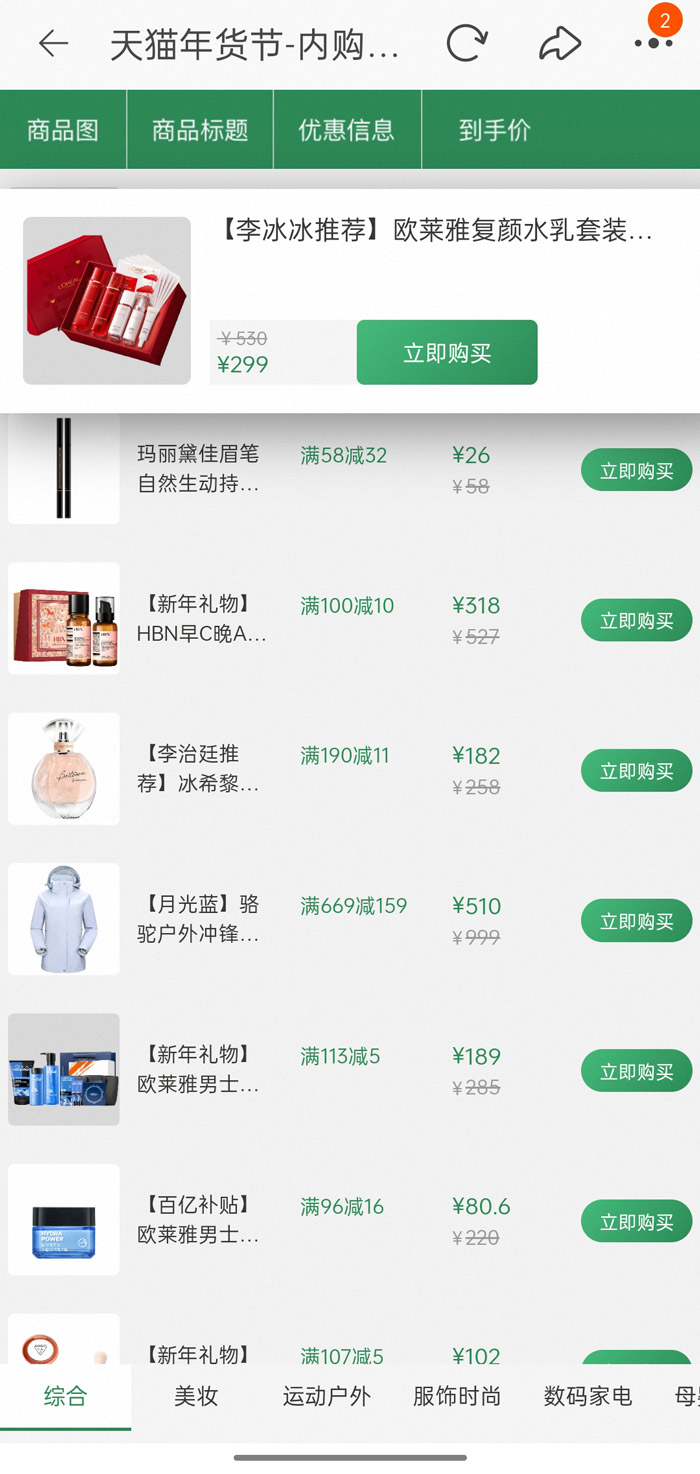Go back using the arrow icon
This screenshot has width=700, height=1474.
pos(53,43)
